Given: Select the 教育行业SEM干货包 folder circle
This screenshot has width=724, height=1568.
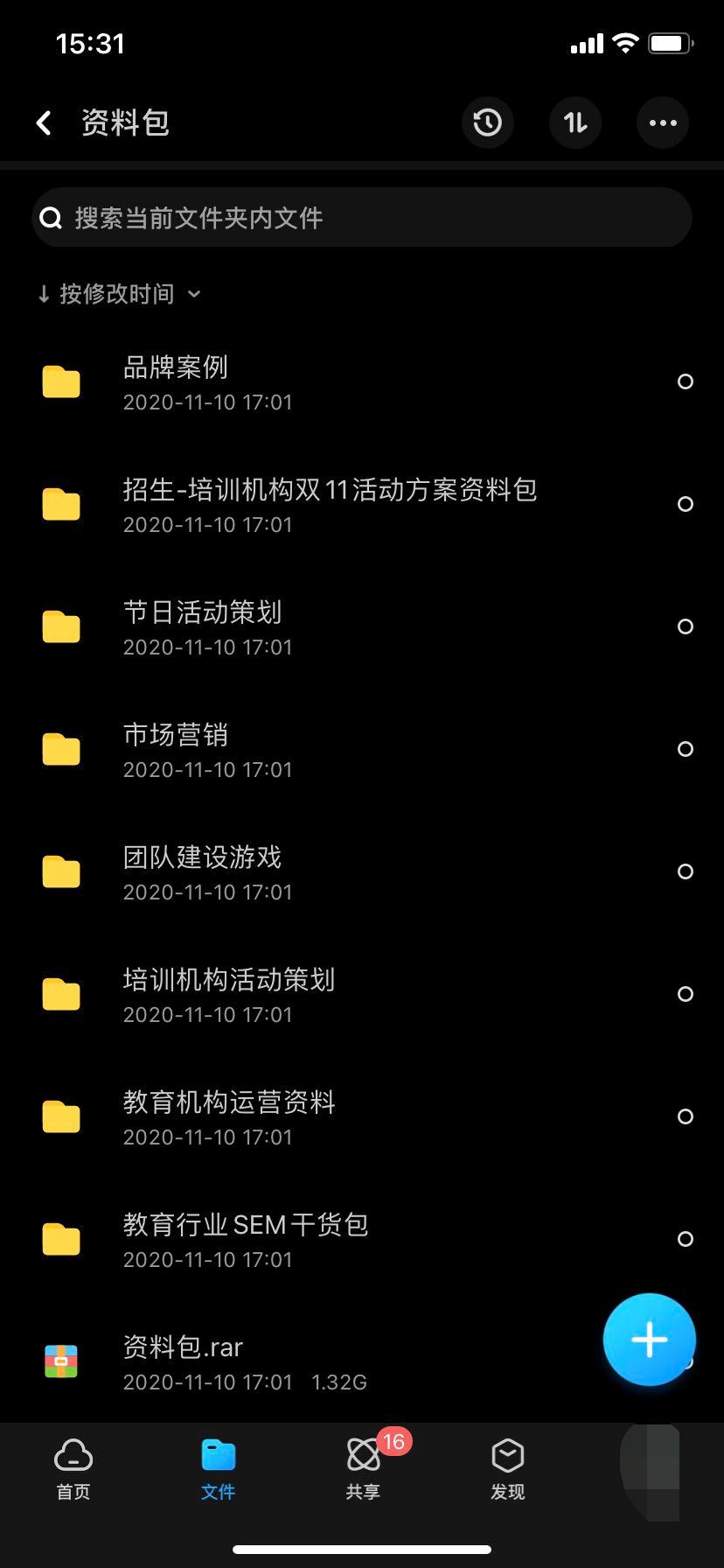Looking at the screenshot, I should 686,1239.
